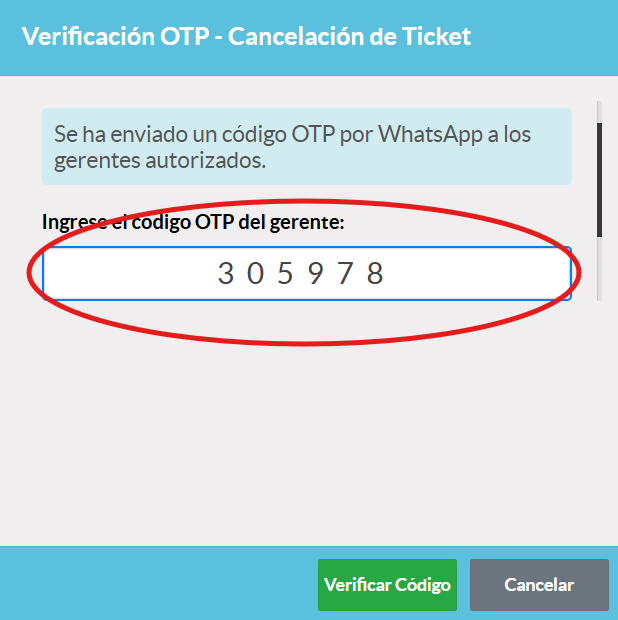
Task: Dismiss the dialog with Cancelar
Action: tap(539, 585)
